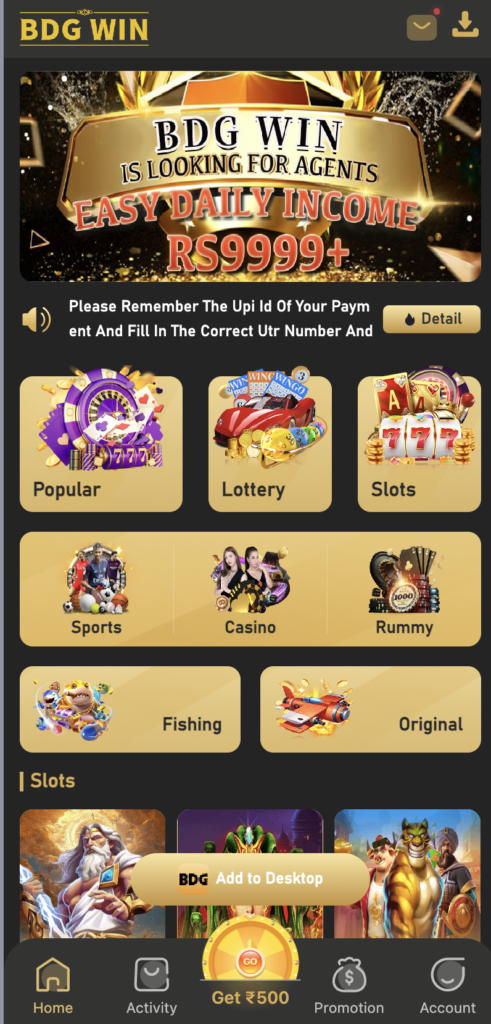Open the Casino category
Screen dimensions: 491x1024
(250, 590)
